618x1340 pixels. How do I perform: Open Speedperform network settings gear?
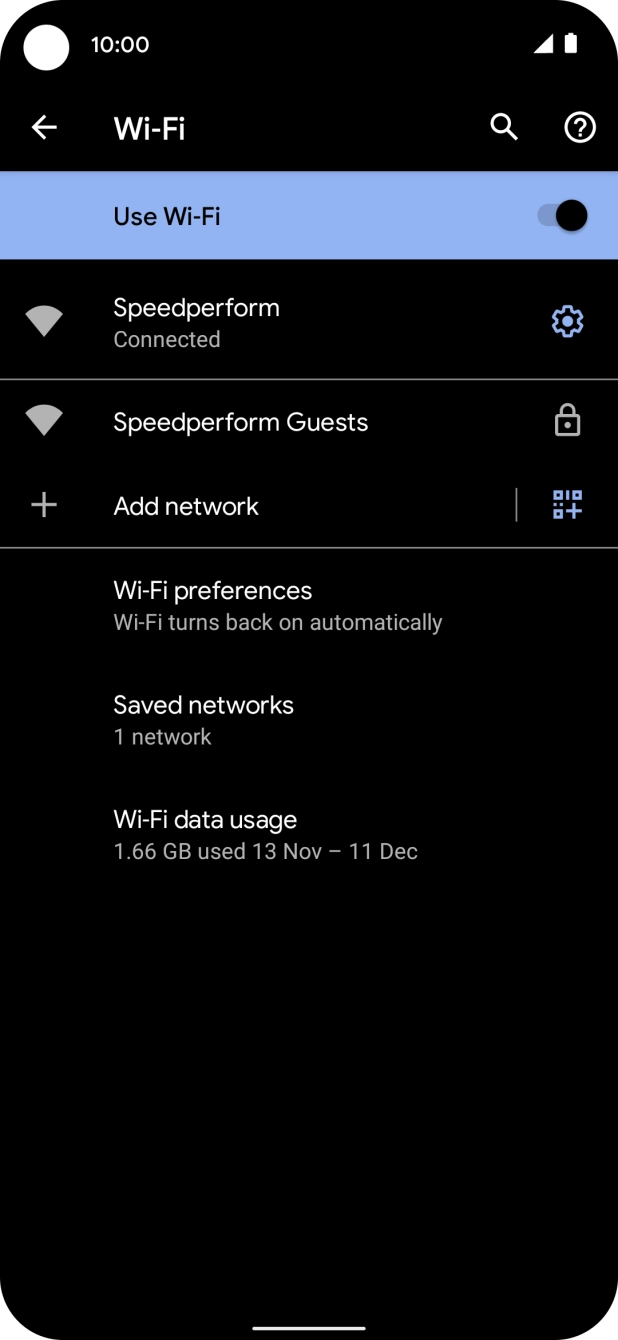tap(567, 321)
